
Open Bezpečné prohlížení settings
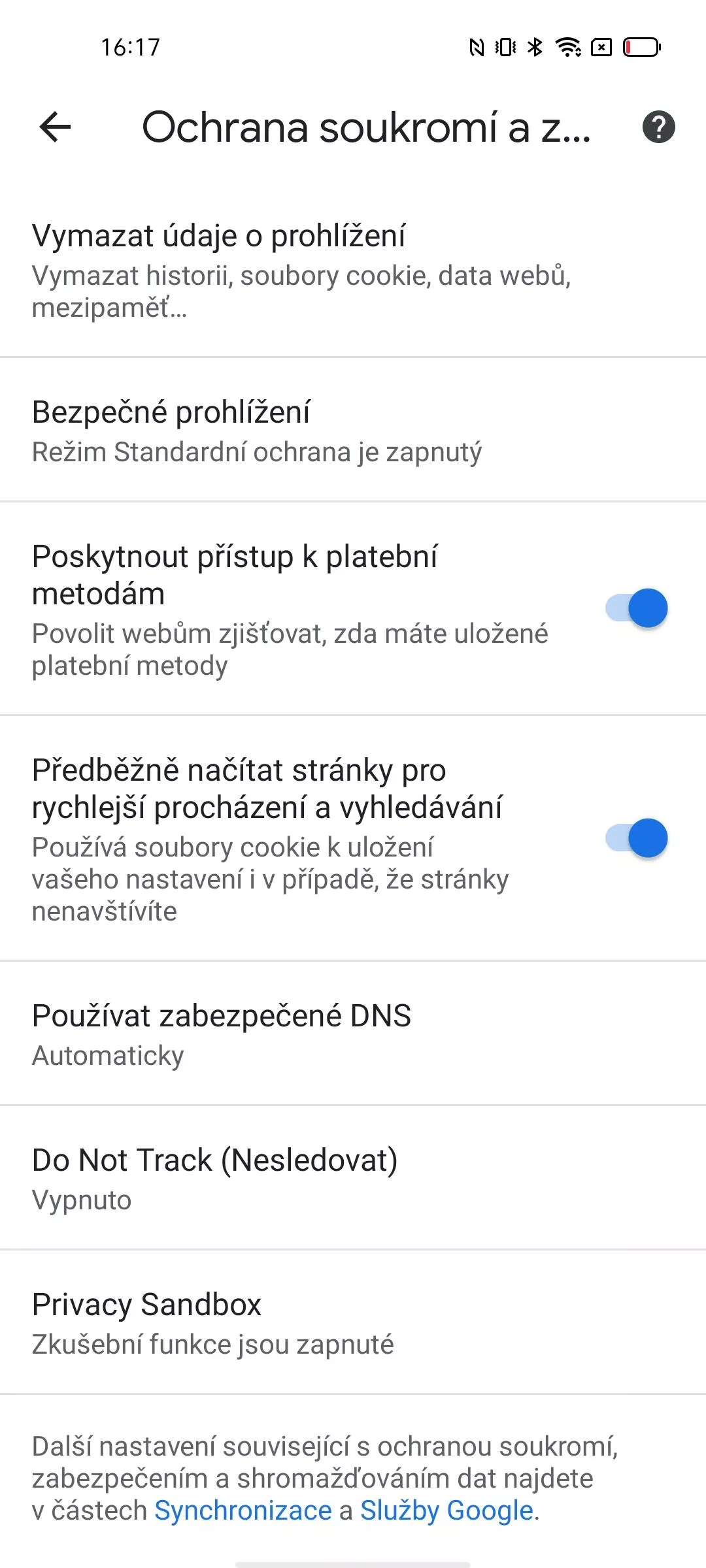click(x=353, y=430)
